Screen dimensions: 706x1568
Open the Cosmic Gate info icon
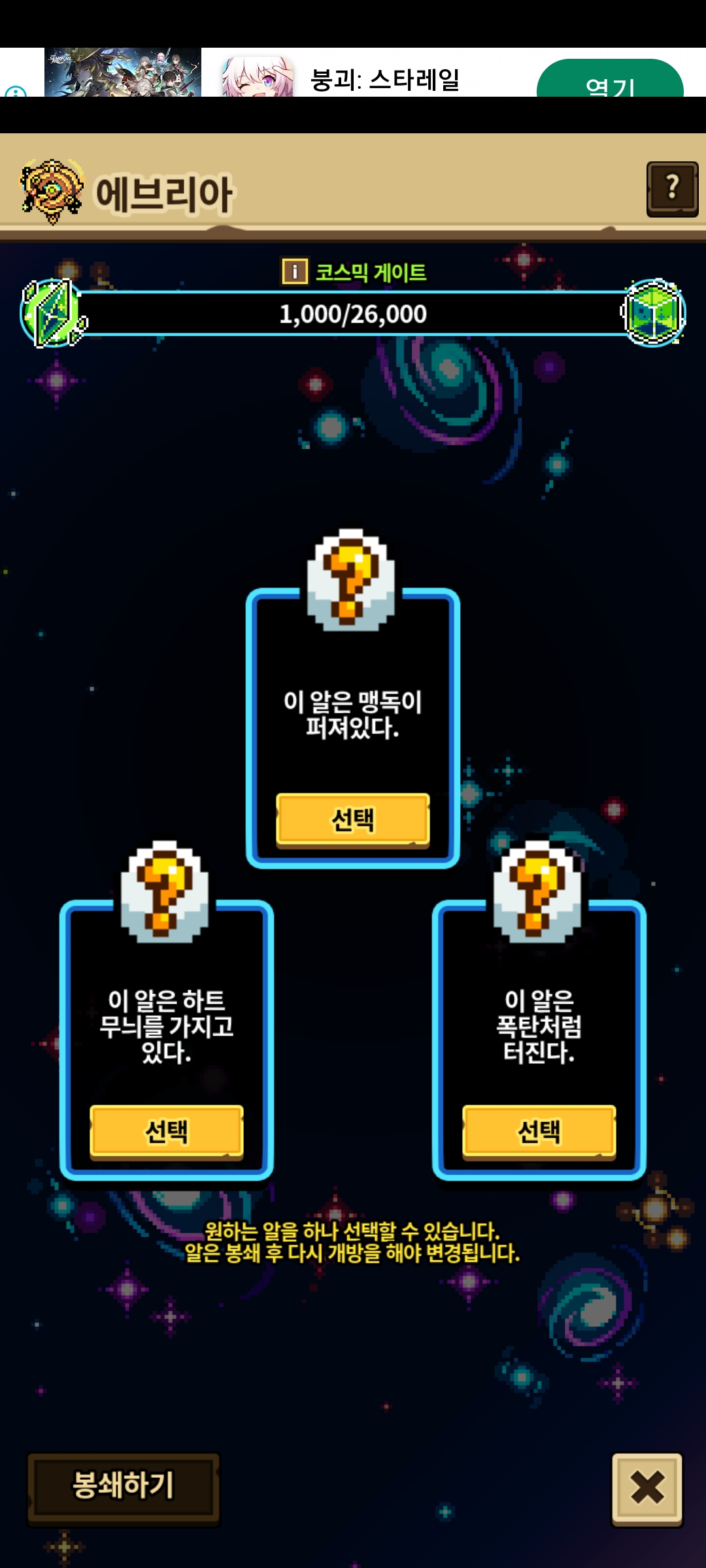click(295, 271)
